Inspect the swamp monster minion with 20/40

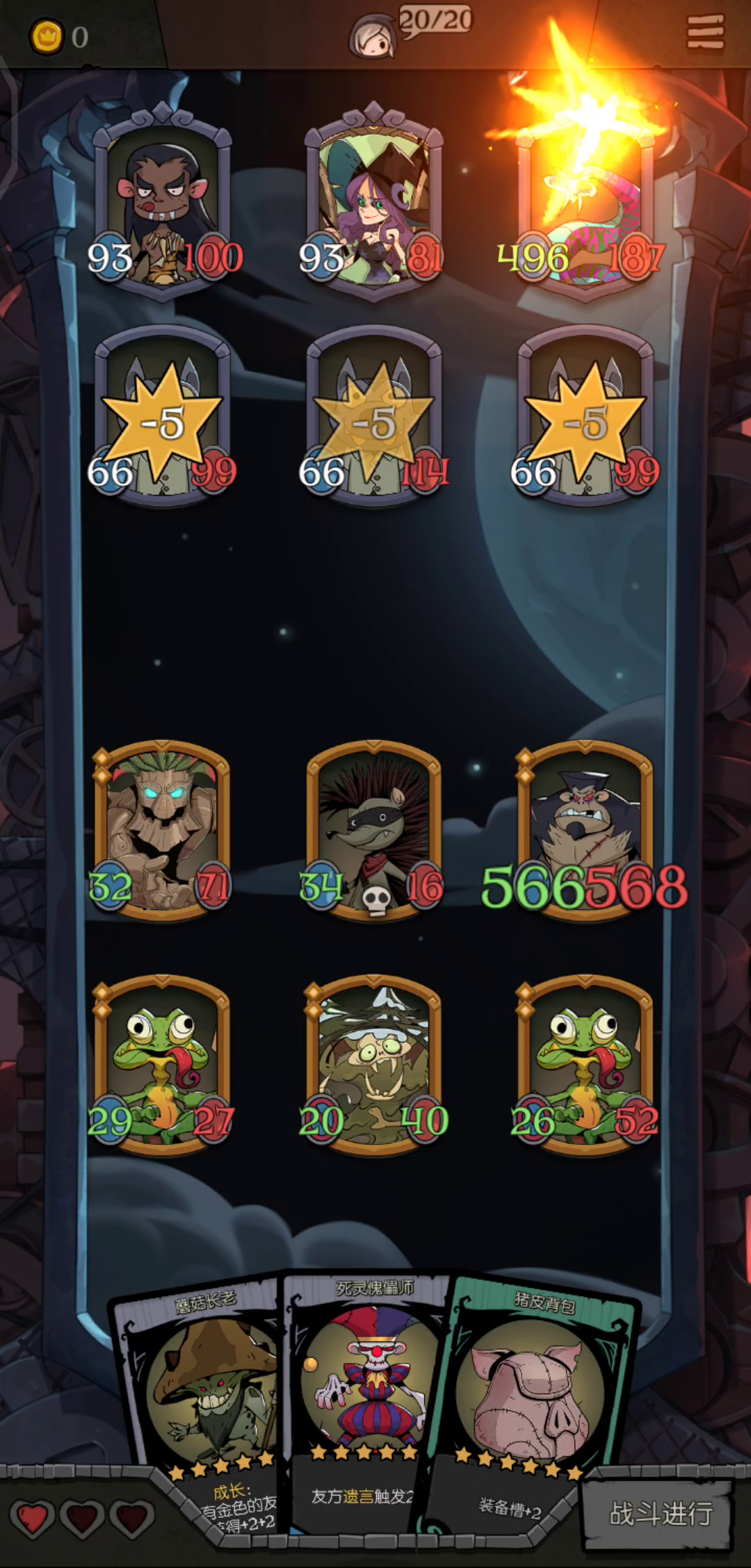point(374,1063)
